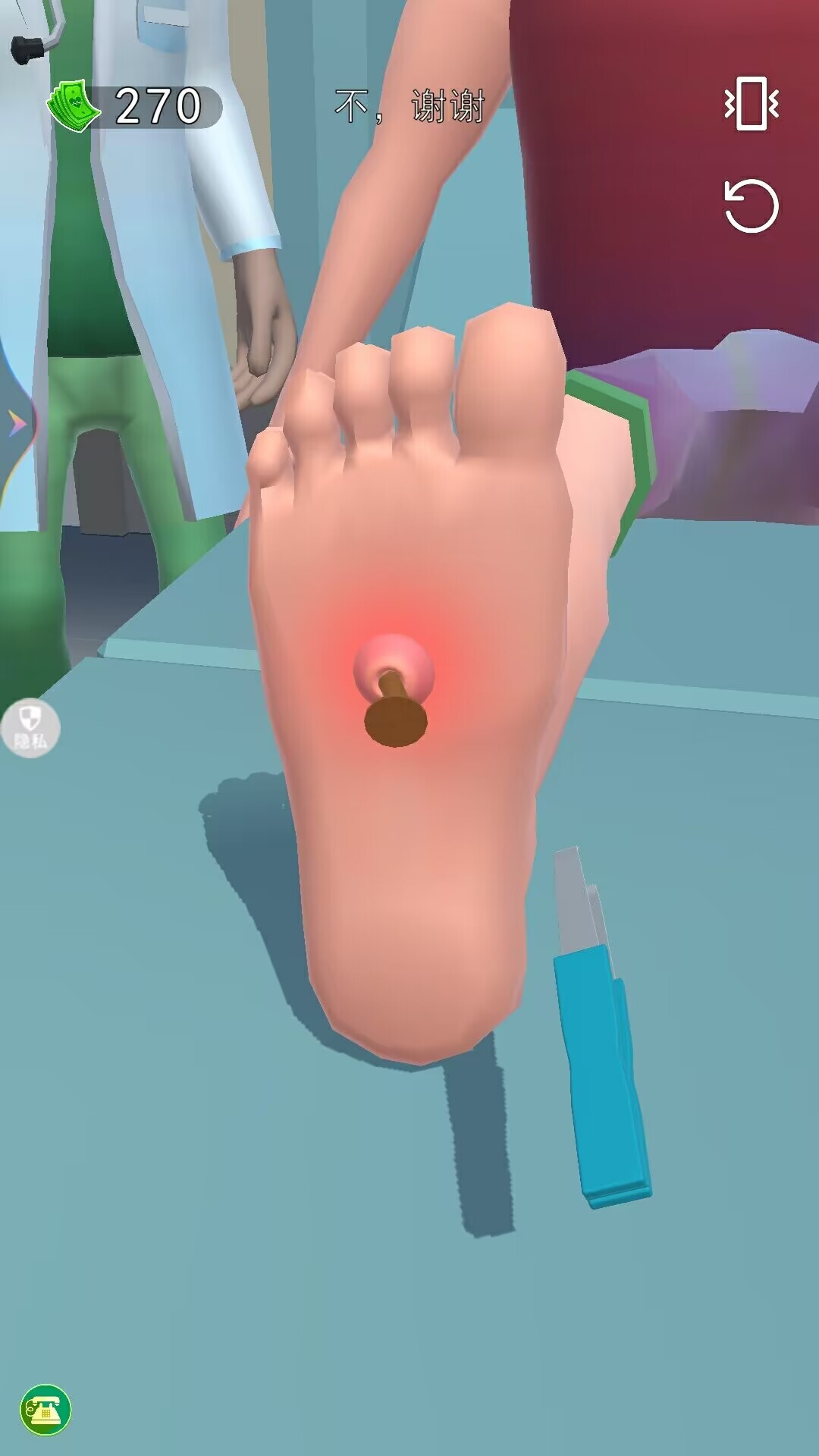This screenshot has width=819, height=1456.
Task: Open the green telephone icon
Action: coord(45,1410)
